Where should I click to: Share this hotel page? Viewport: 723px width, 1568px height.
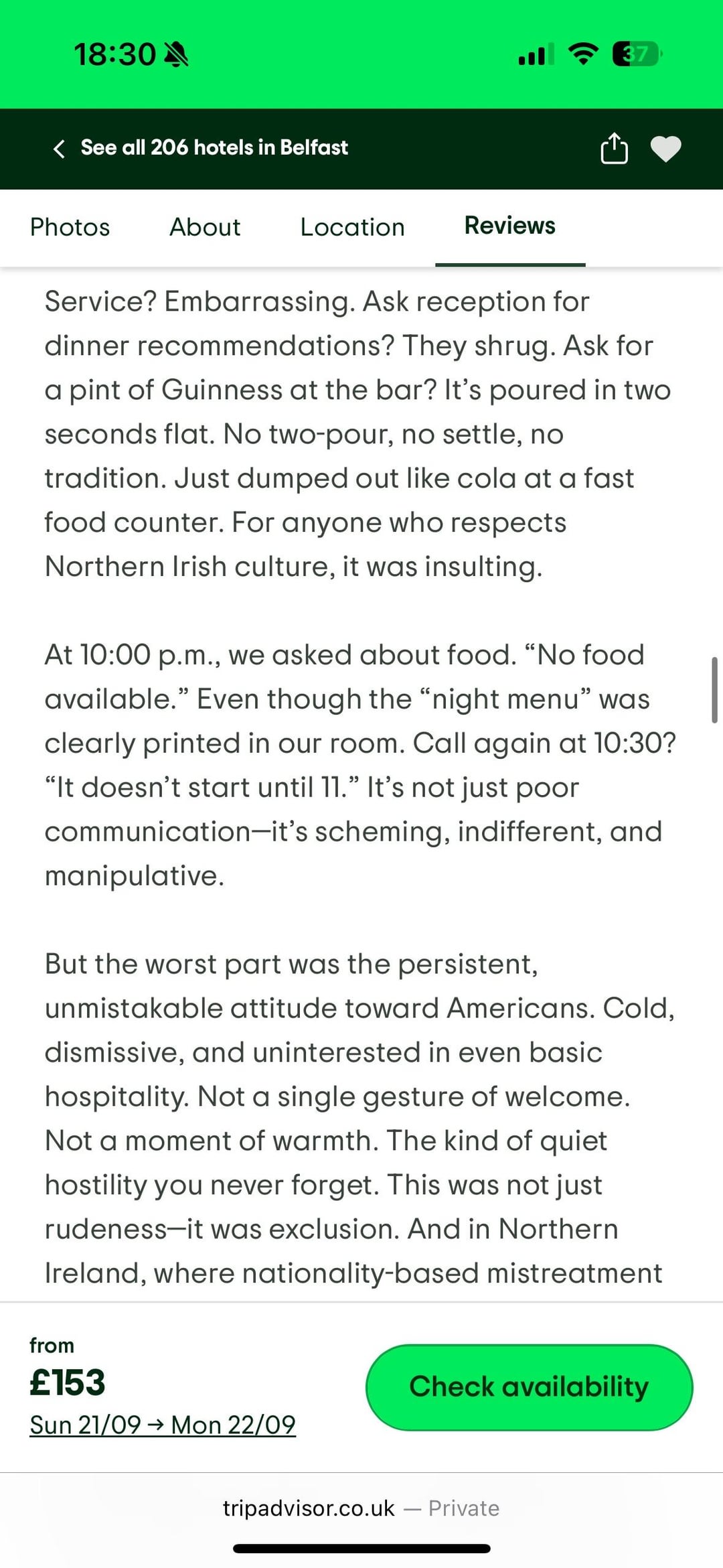pyautogui.click(x=614, y=148)
